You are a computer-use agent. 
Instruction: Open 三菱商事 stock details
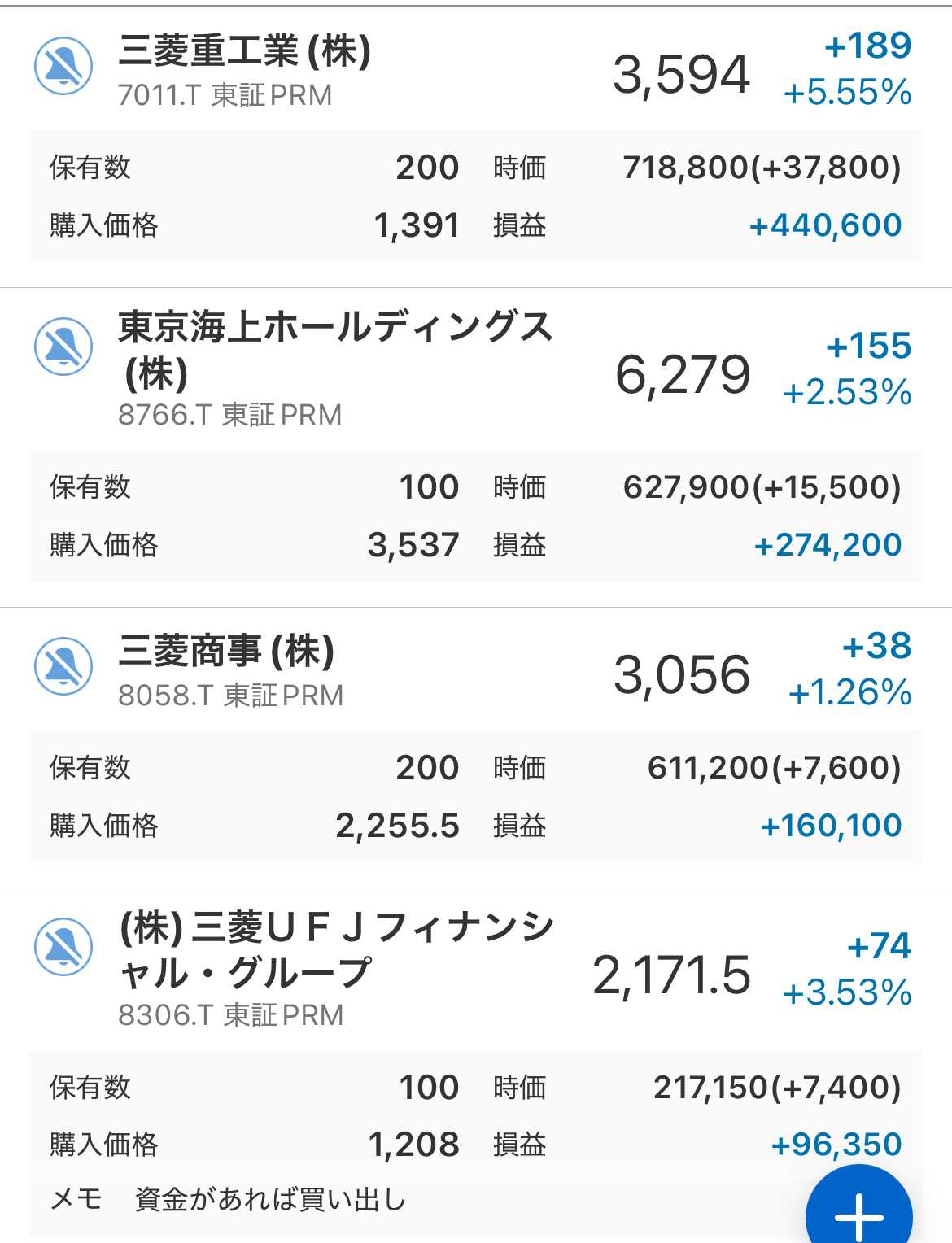(x=226, y=652)
